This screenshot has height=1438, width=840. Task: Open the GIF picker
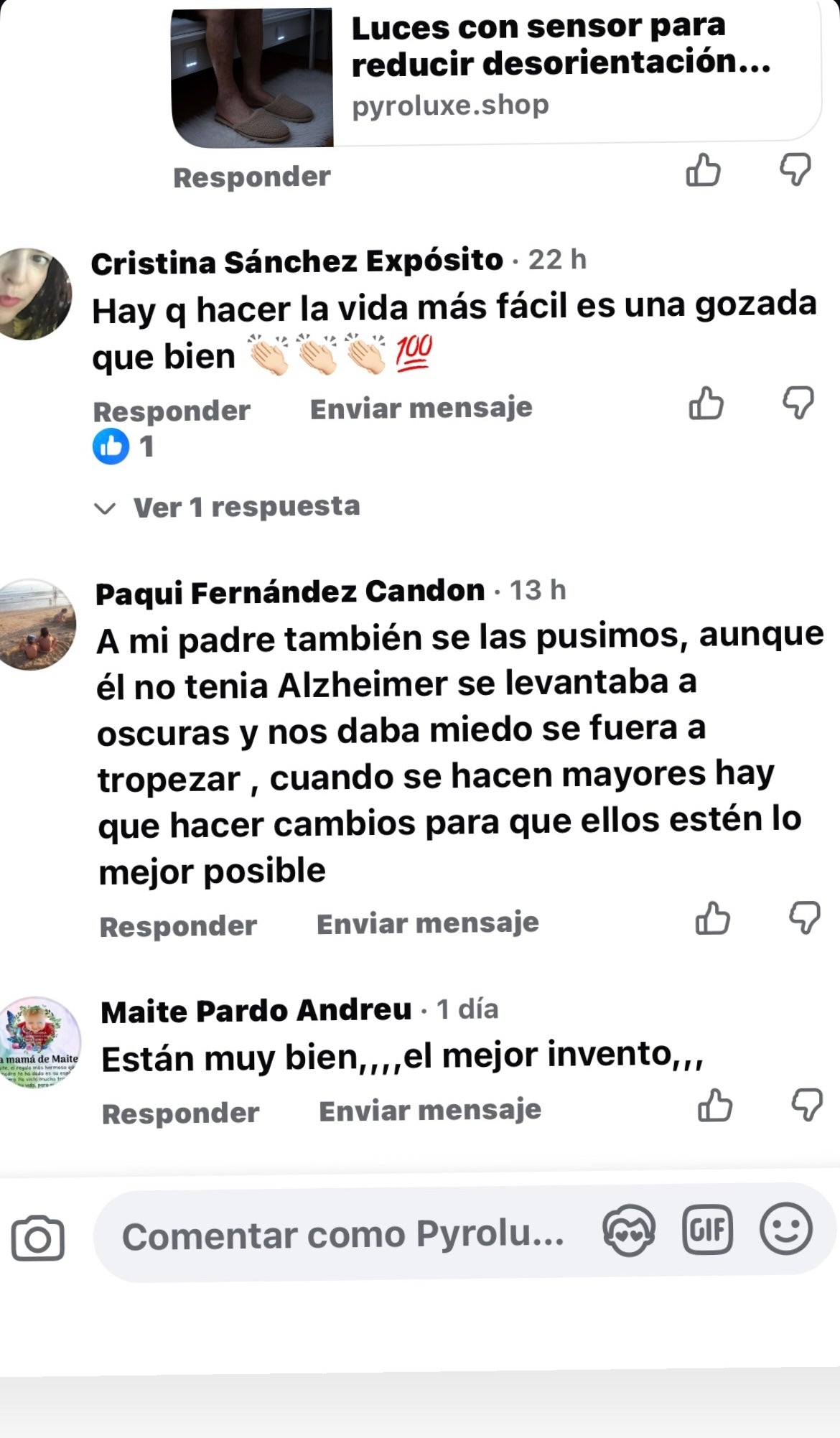[707, 1230]
